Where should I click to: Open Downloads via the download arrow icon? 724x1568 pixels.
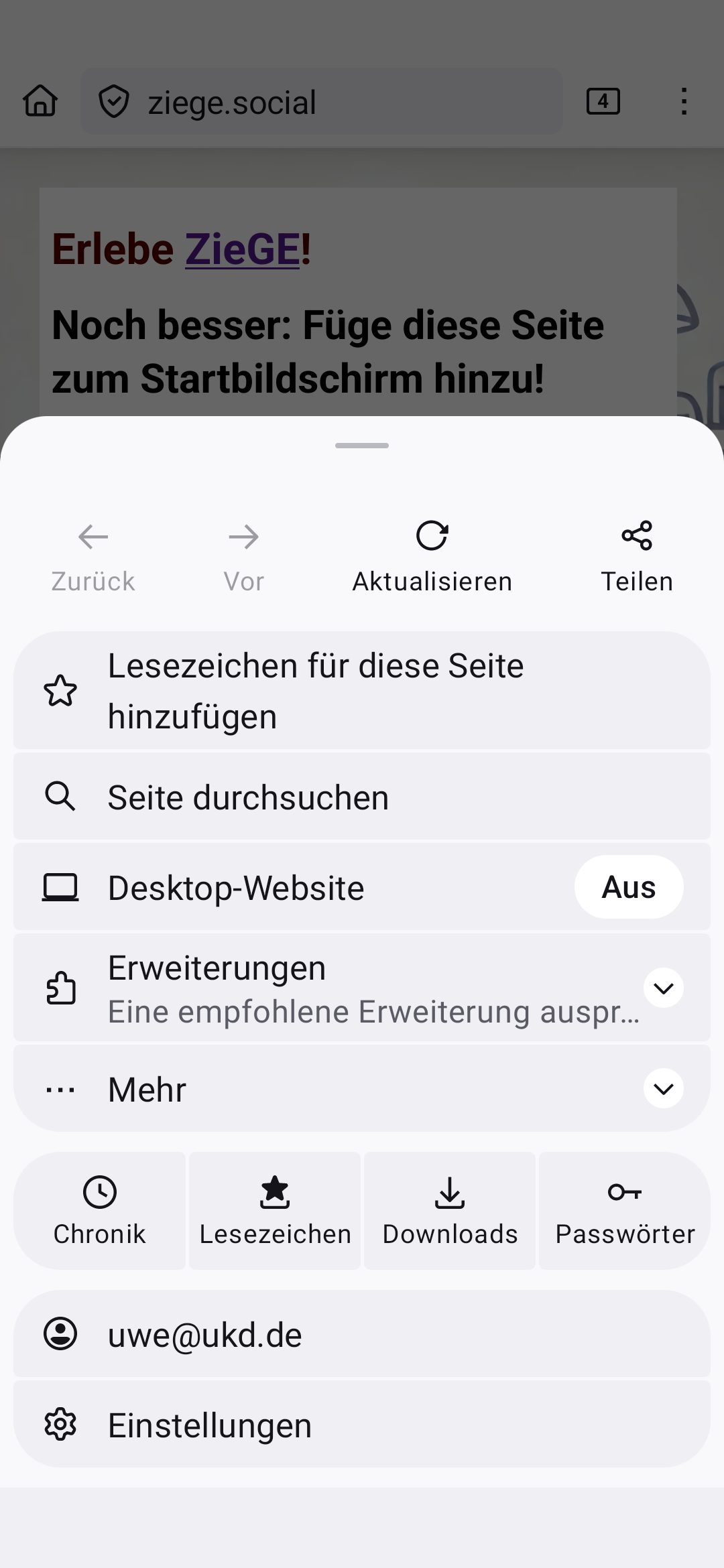[449, 1193]
